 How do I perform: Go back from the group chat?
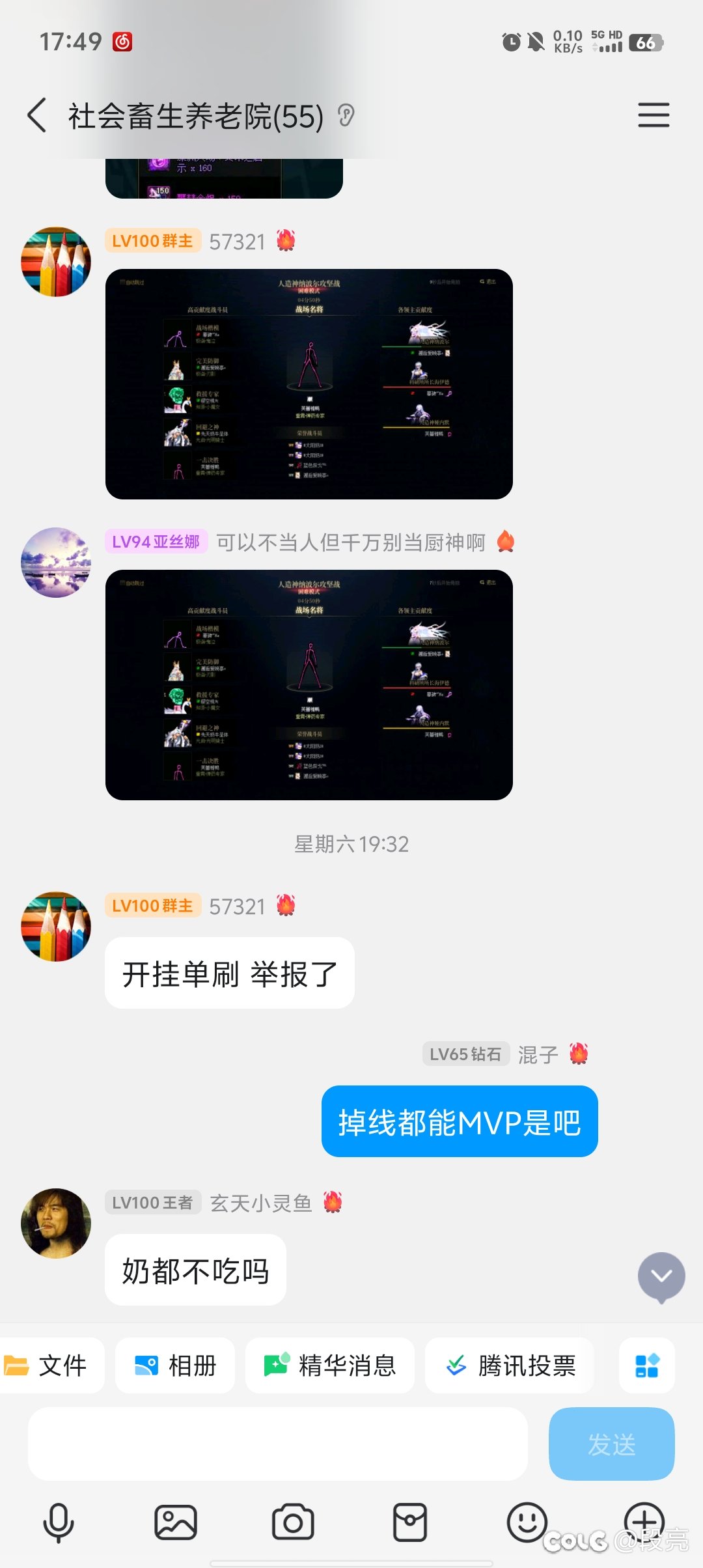[37, 115]
